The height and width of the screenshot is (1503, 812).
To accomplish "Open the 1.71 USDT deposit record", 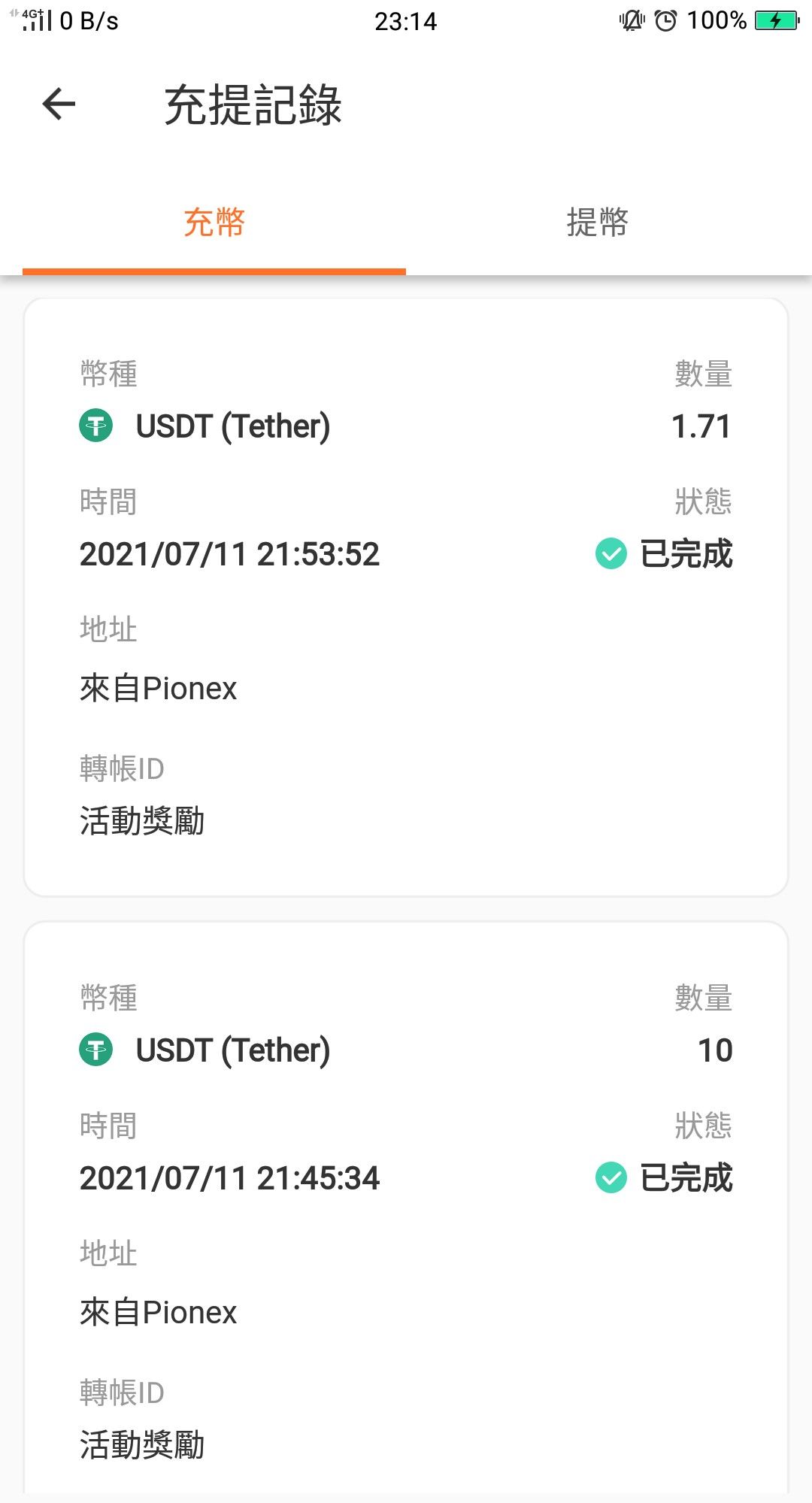I will [406, 597].
